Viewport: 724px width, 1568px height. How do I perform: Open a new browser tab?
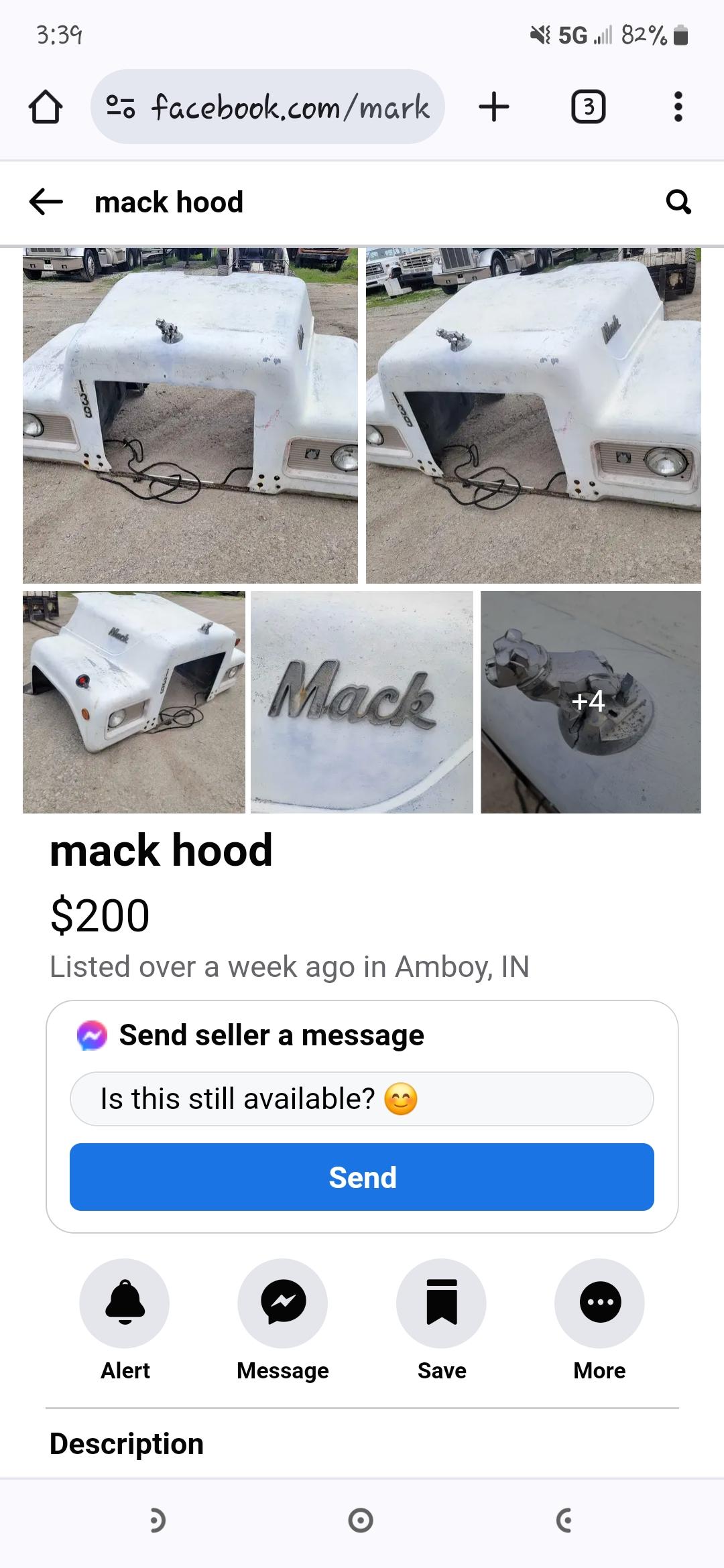(x=494, y=107)
